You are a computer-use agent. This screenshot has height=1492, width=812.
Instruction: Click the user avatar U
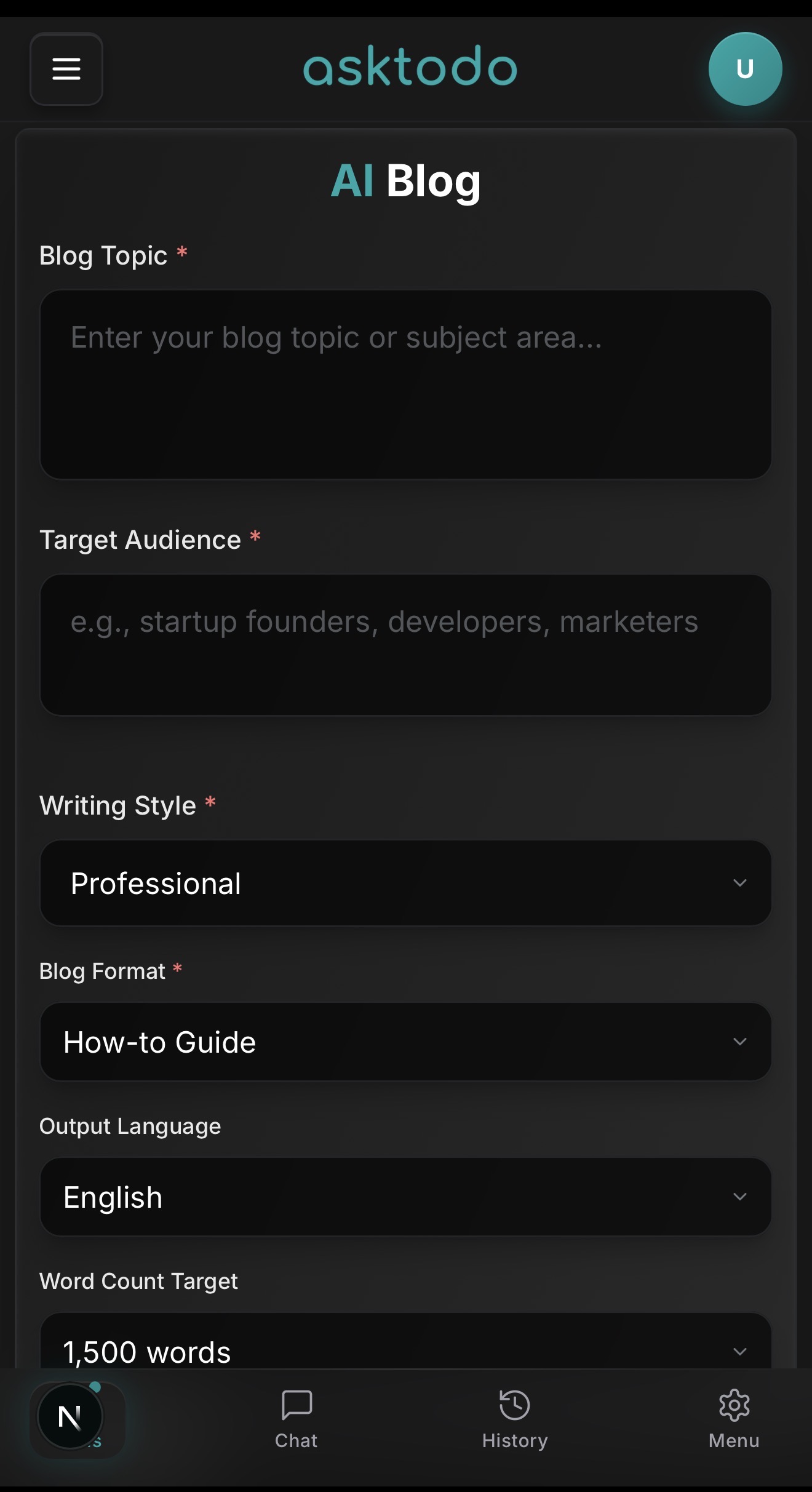(745, 69)
